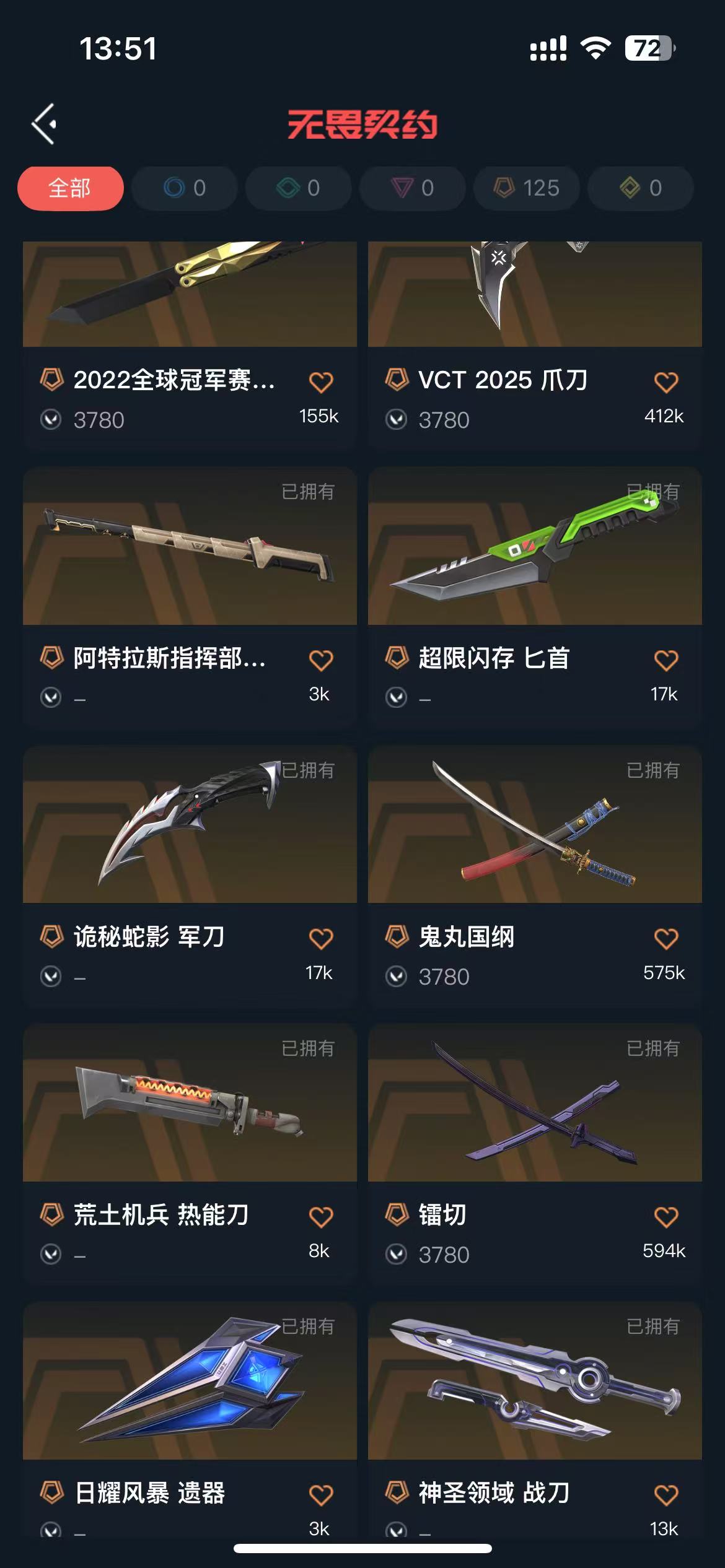Favorite the 鬼丸国纲 skin
725x1568 pixels.
[666, 939]
